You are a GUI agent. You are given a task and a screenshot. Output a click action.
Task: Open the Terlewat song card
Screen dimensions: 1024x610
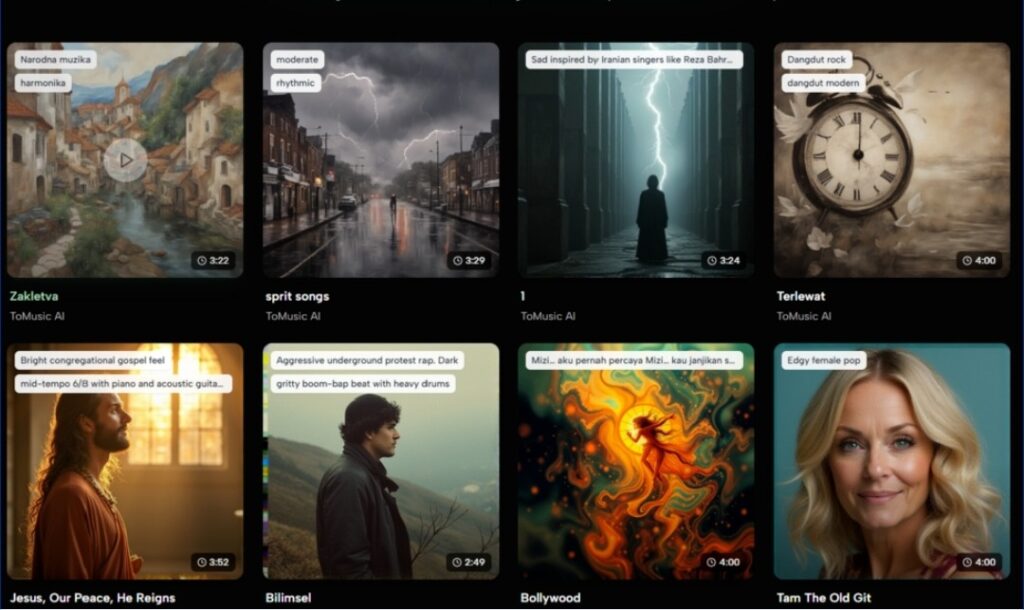point(892,160)
